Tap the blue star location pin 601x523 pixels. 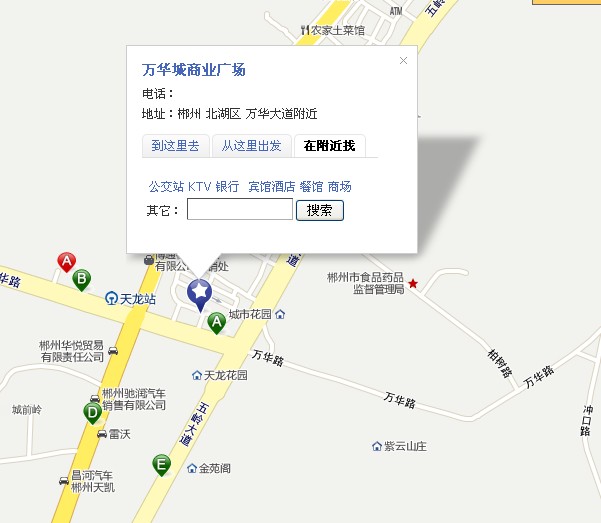click(200, 292)
